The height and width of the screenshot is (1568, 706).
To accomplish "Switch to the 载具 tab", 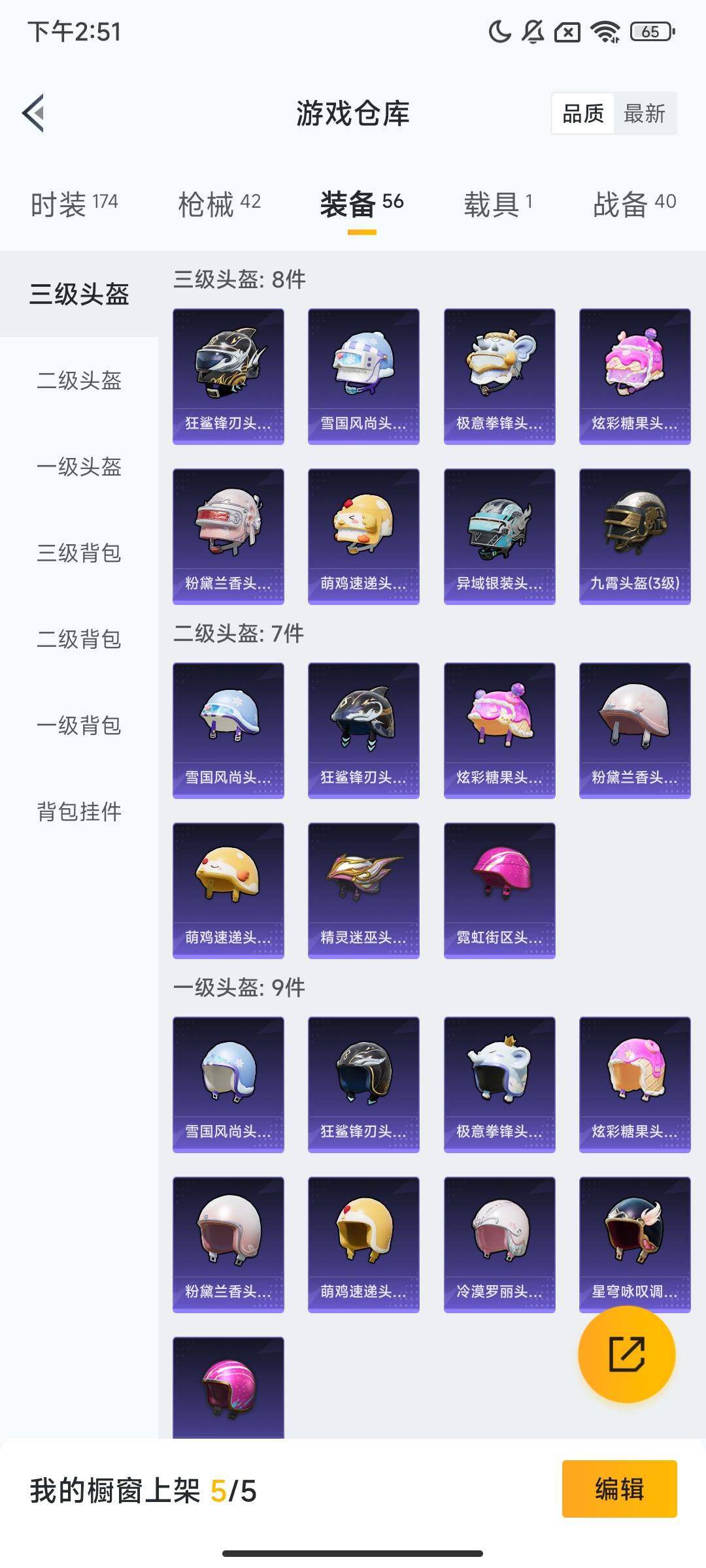I will pyautogui.click(x=498, y=204).
